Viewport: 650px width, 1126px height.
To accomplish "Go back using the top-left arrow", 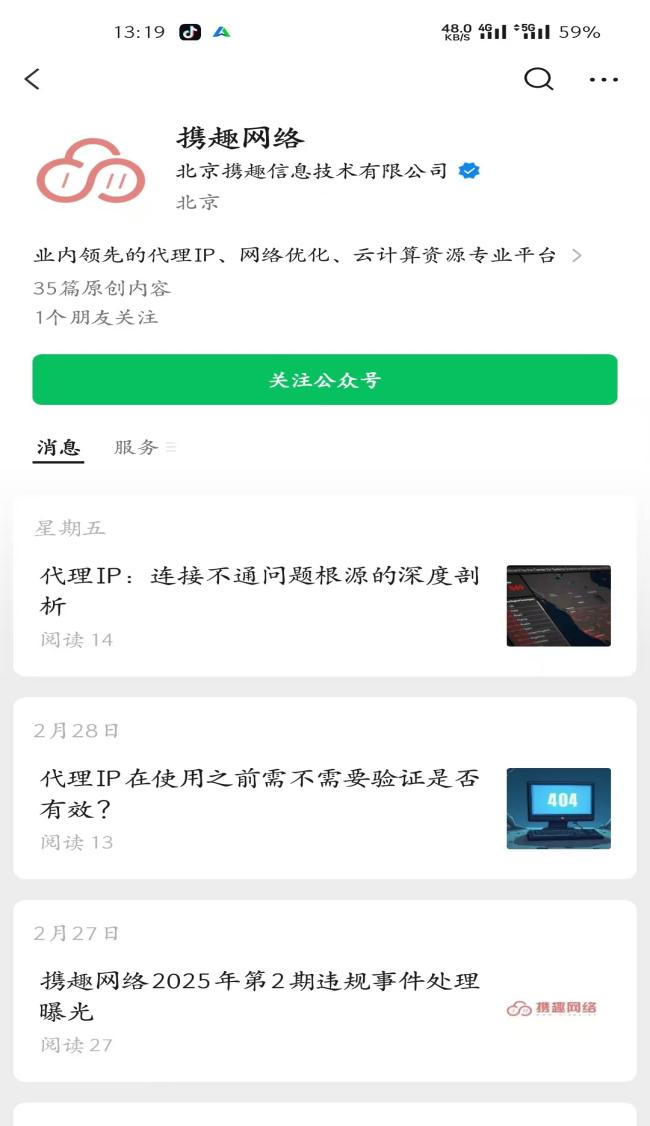I will click(32, 79).
